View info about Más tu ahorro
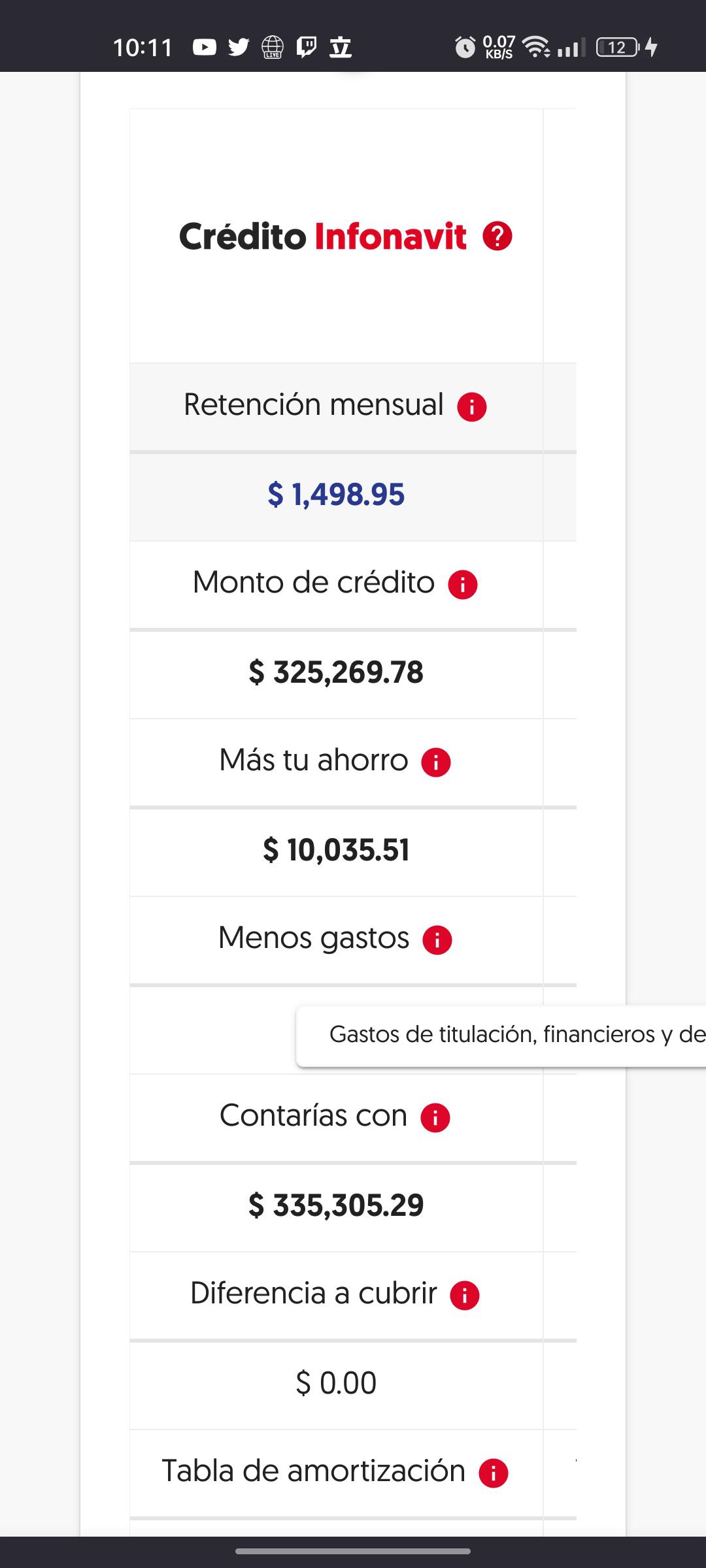Image resolution: width=706 pixels, height=1568 pixels. 436,762
